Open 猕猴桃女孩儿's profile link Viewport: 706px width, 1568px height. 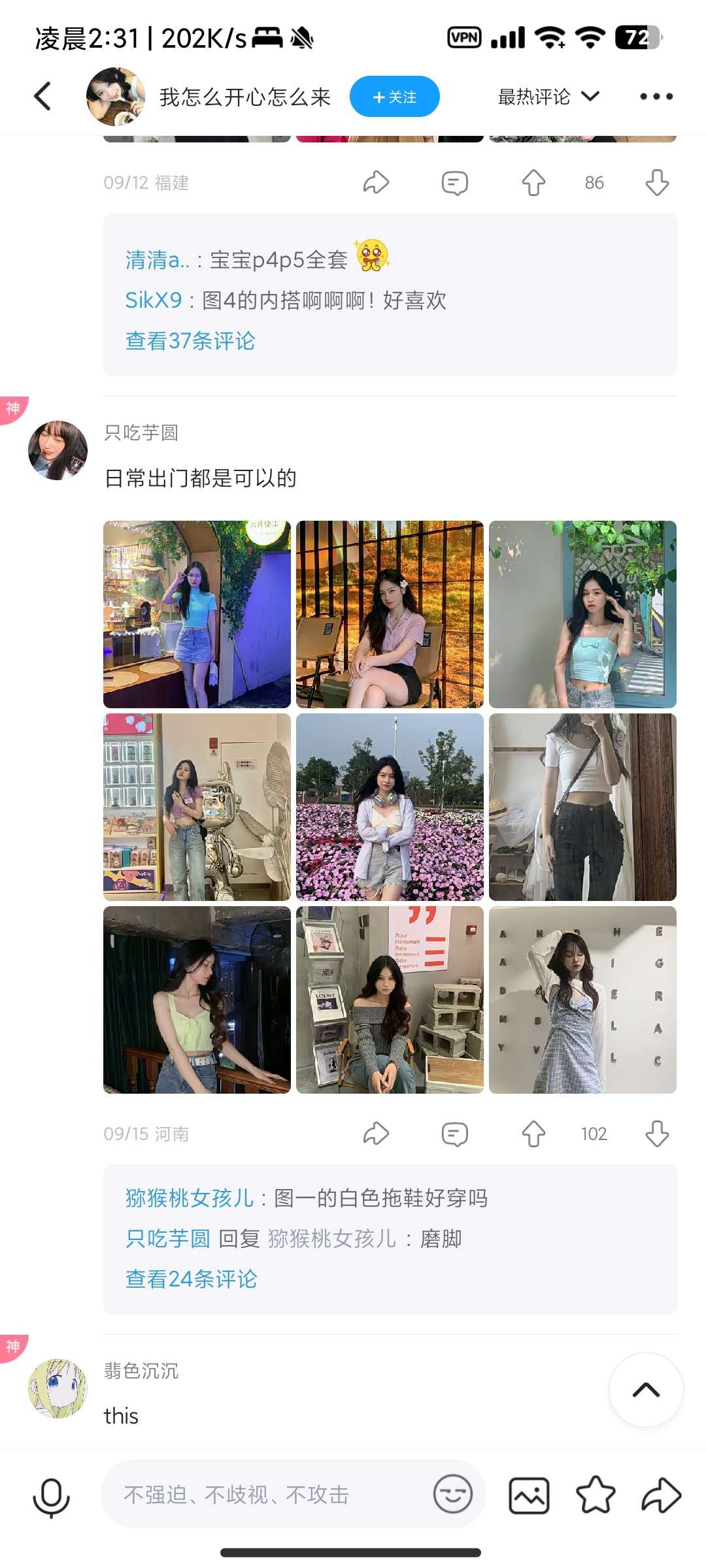[190, 1198]
